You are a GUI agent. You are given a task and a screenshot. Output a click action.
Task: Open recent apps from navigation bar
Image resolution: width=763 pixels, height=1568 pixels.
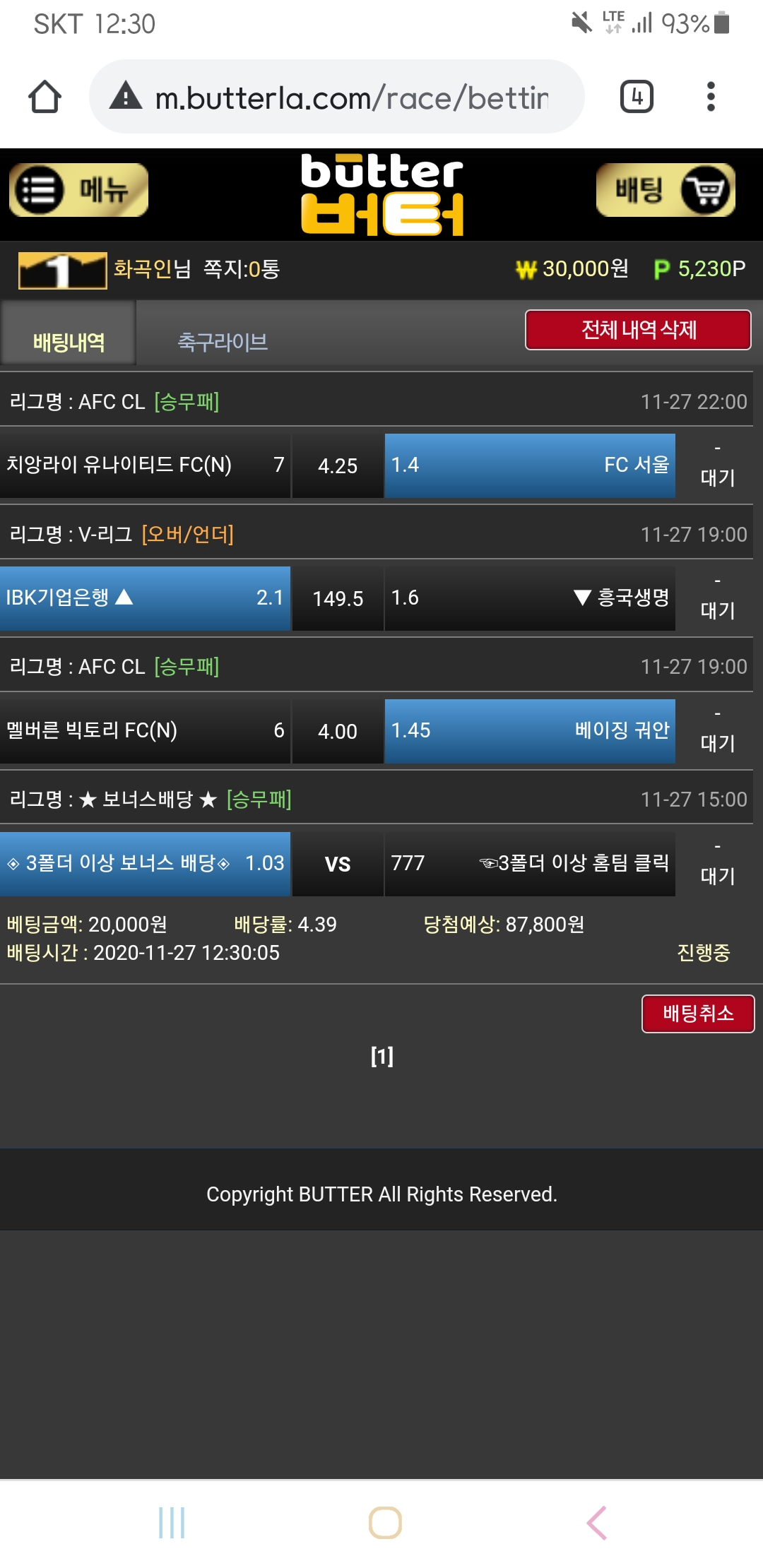pos(172,1522)
